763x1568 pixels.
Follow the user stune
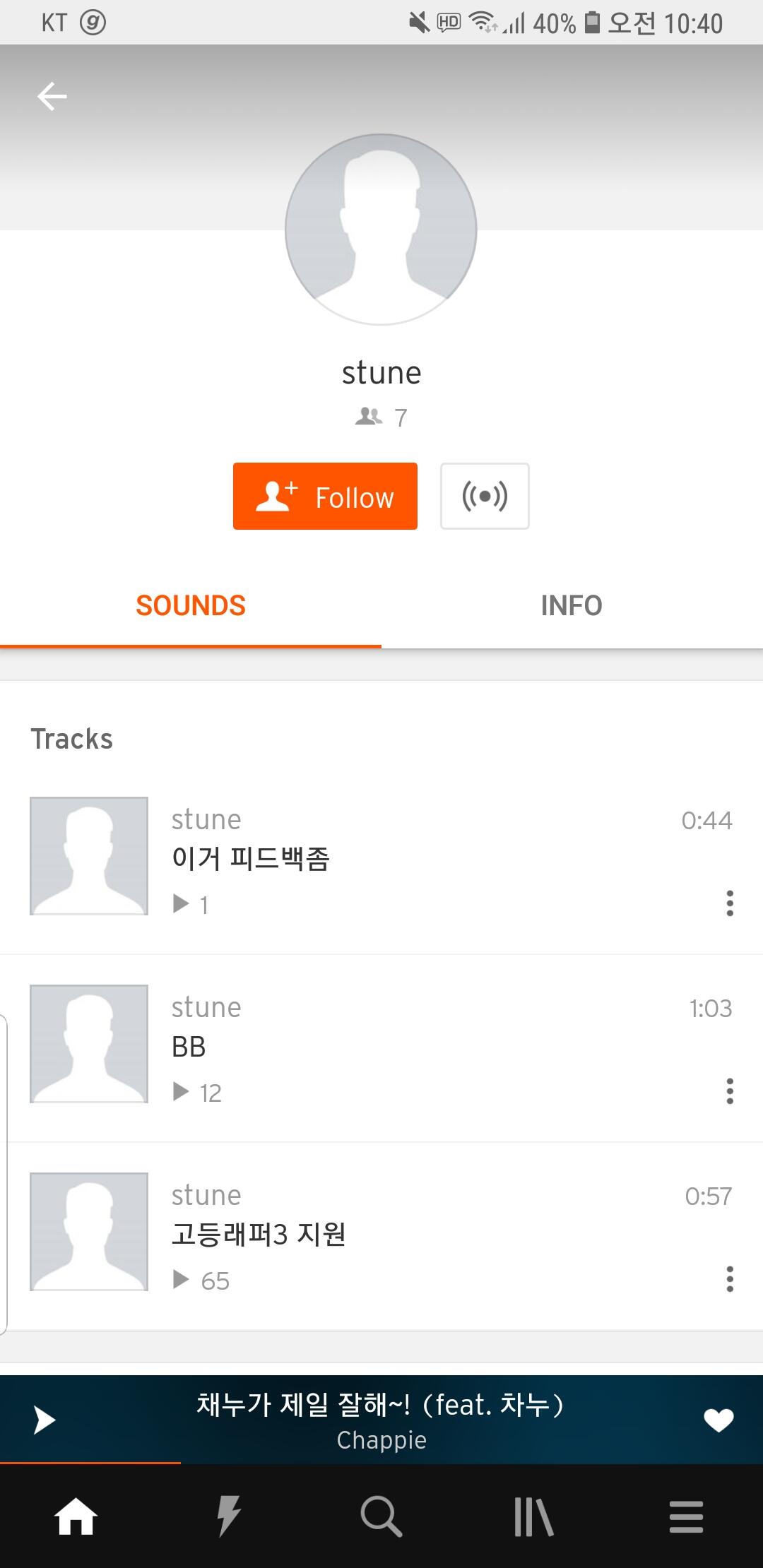tap(325, 496)
